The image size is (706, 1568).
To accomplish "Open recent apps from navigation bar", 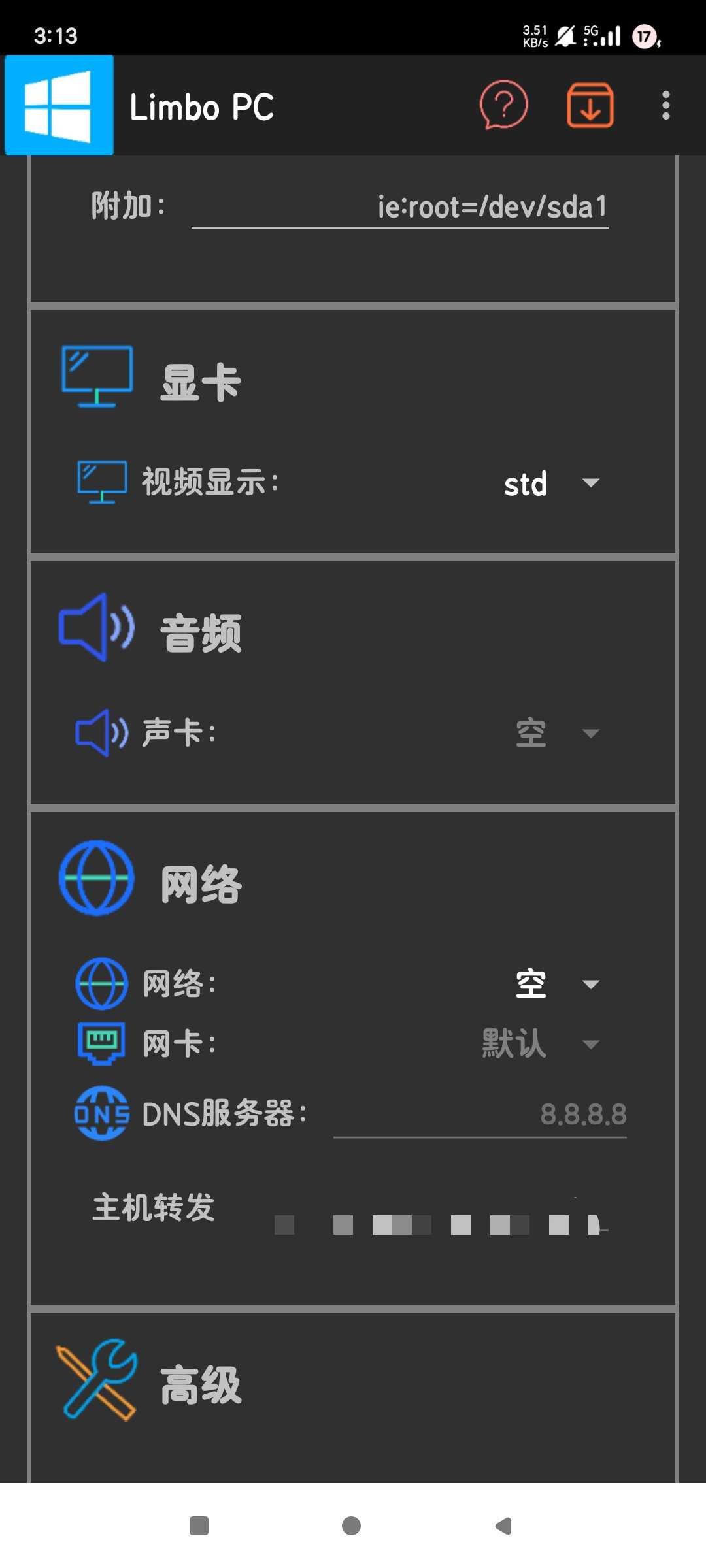I will 199,1526.
